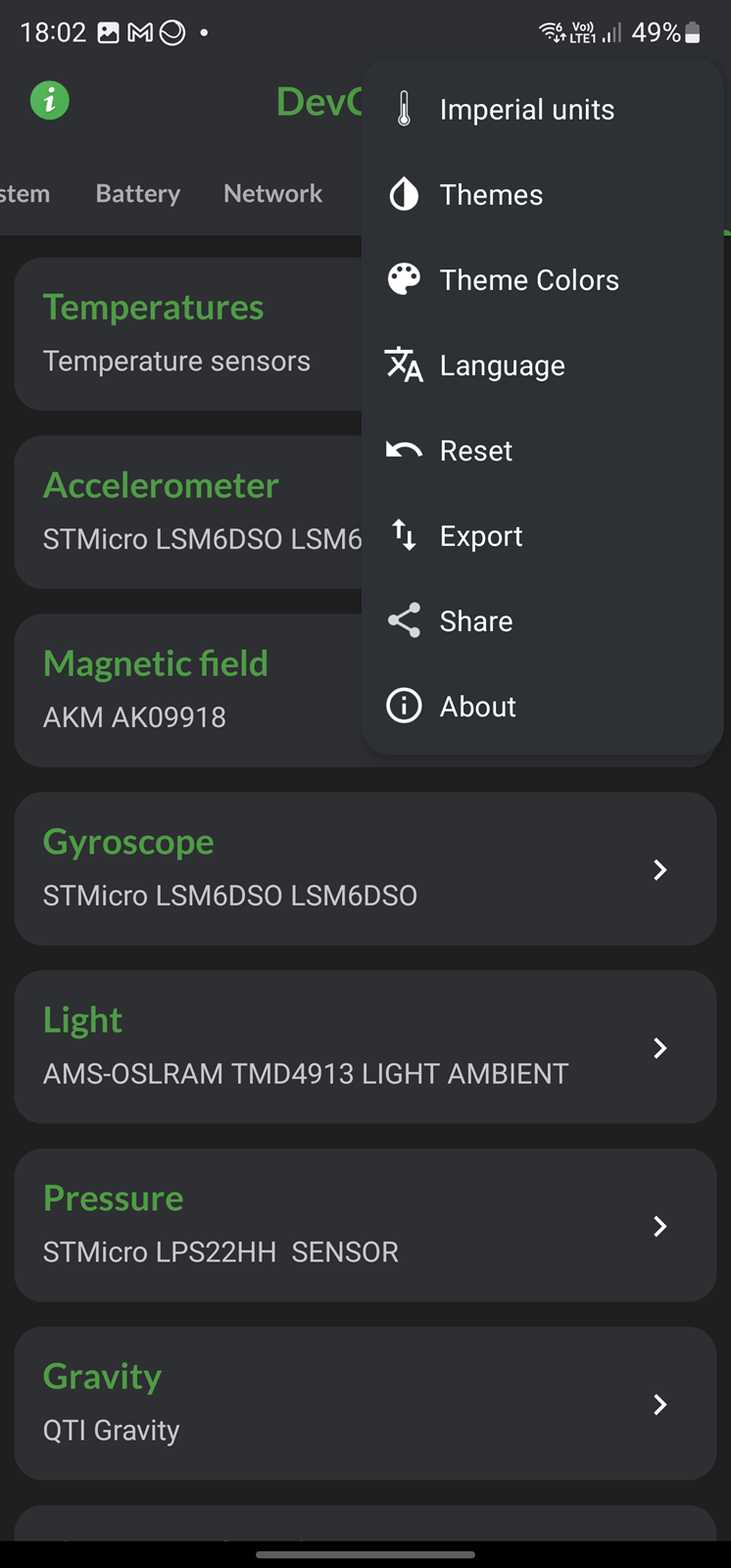Tap Reset in the overflow menu

point(542,451)
